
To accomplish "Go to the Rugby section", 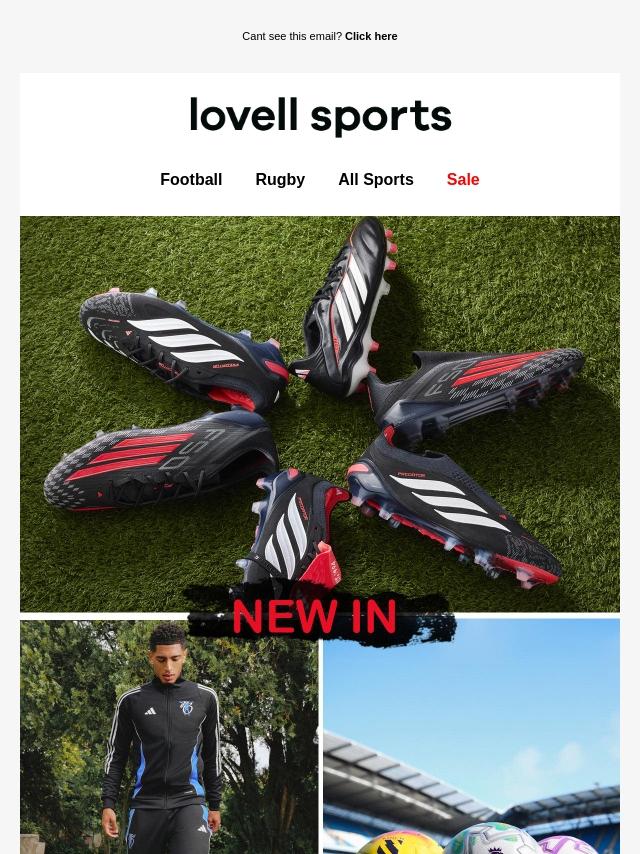I will click(280, 180).
